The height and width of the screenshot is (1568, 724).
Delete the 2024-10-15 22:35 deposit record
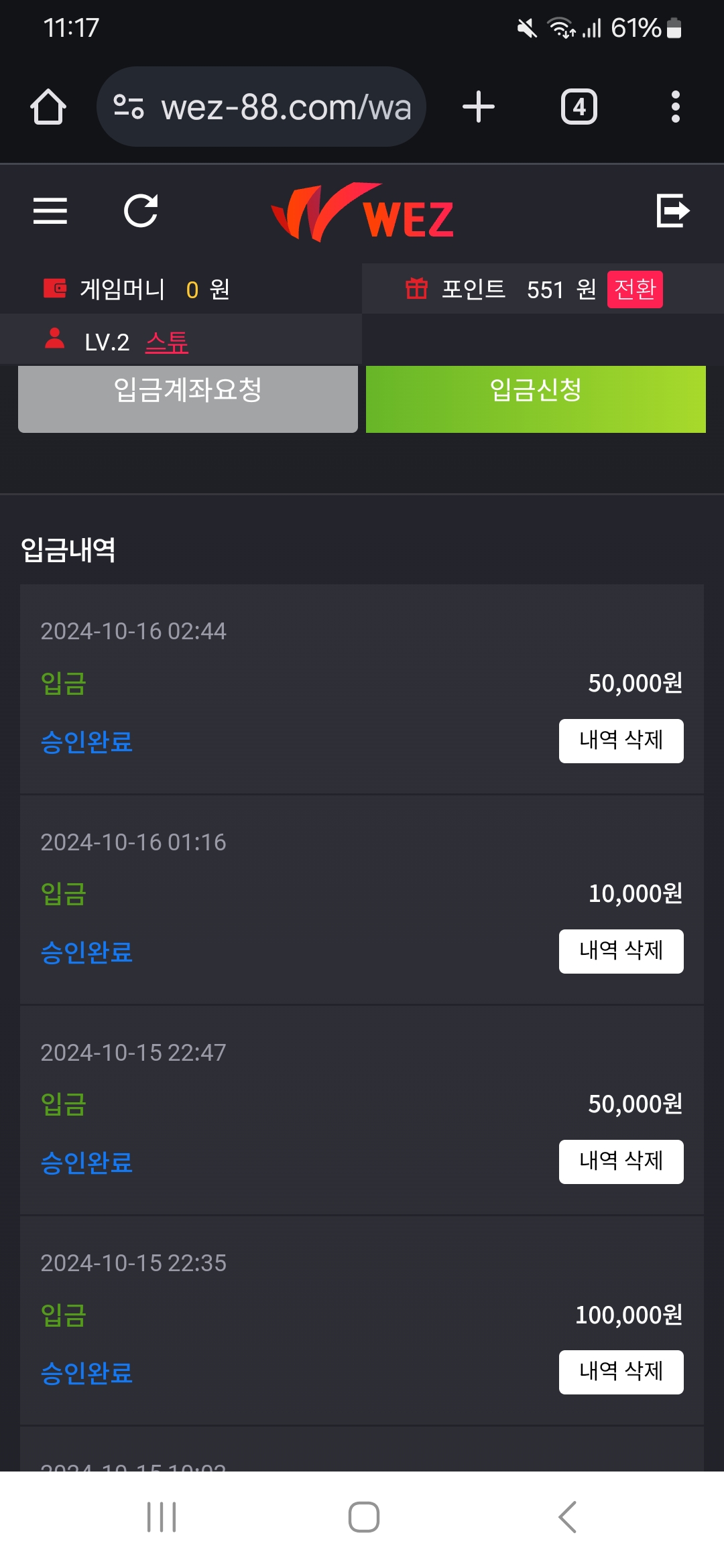[x=621, y=1372]
